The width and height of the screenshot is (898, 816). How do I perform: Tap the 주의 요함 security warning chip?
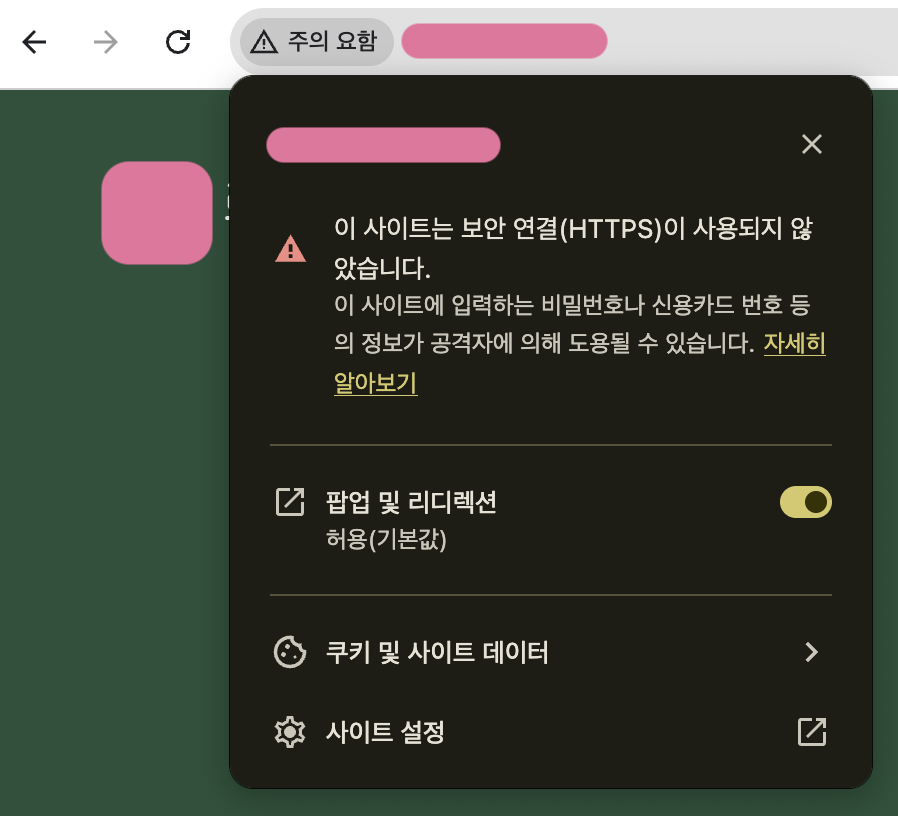[x=316, y=41]
